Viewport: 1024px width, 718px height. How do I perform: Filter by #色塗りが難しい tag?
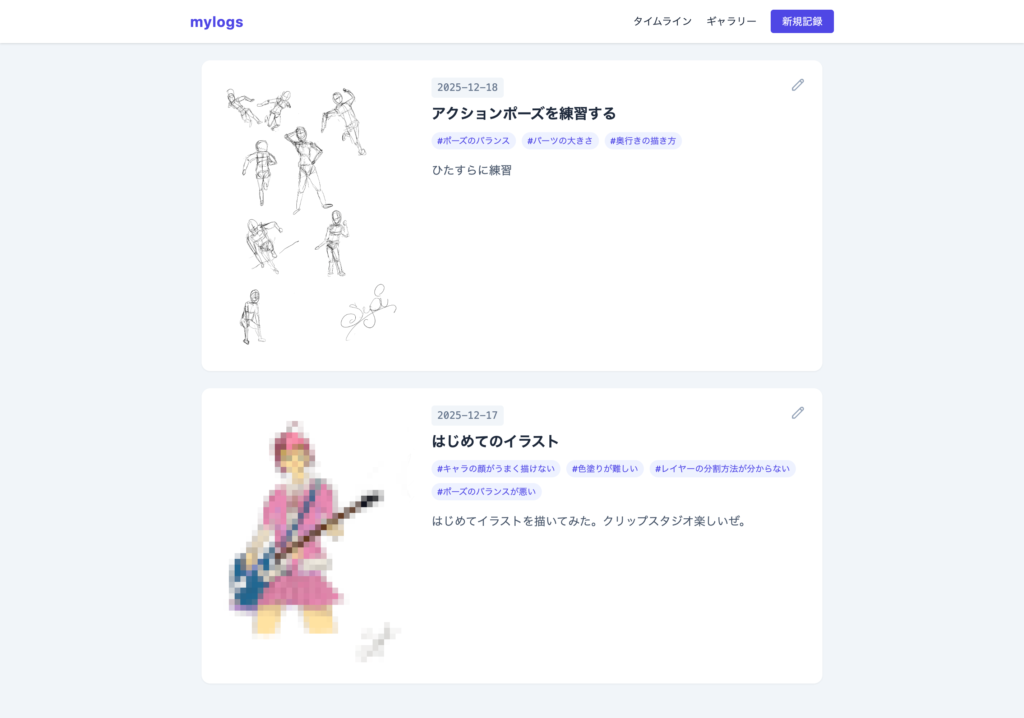point(605,469)
